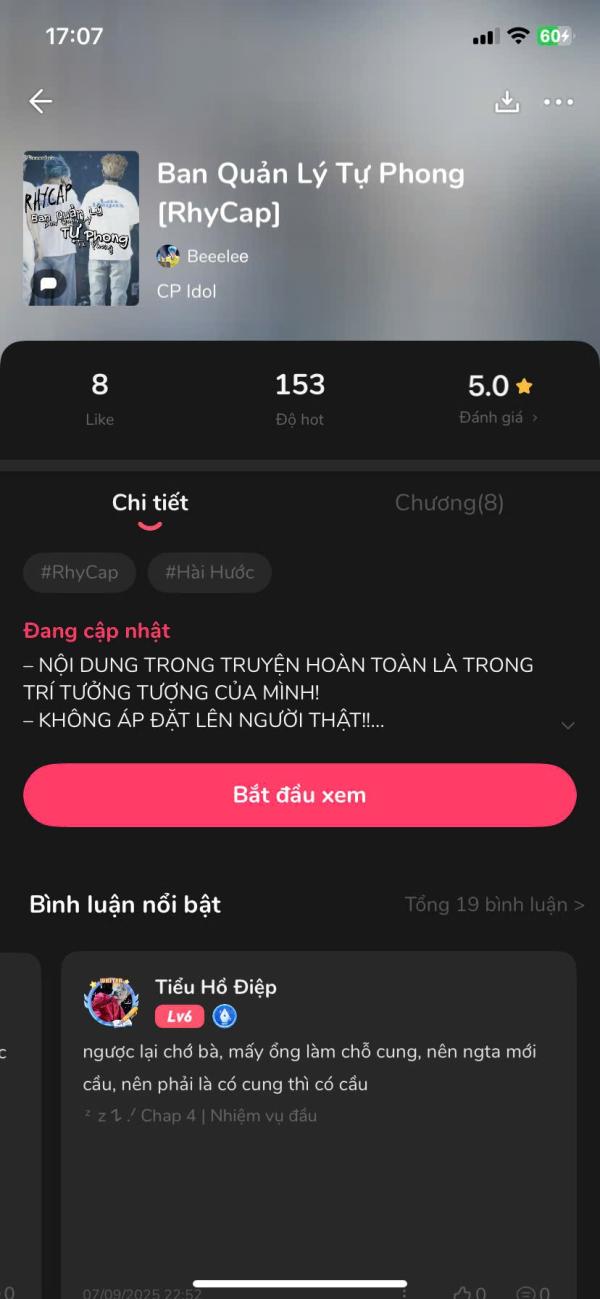Go back using the arrow icon
Image resolution: width=600 pixels, height=1299 pixels.
tap(40, 101)
